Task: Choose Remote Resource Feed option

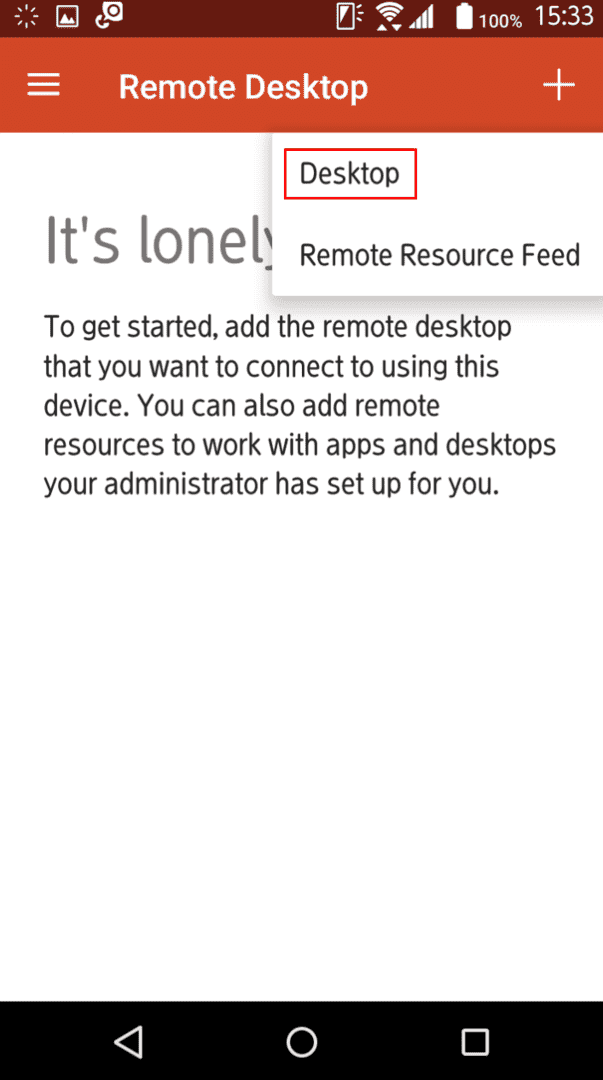Action: [439, 255]
